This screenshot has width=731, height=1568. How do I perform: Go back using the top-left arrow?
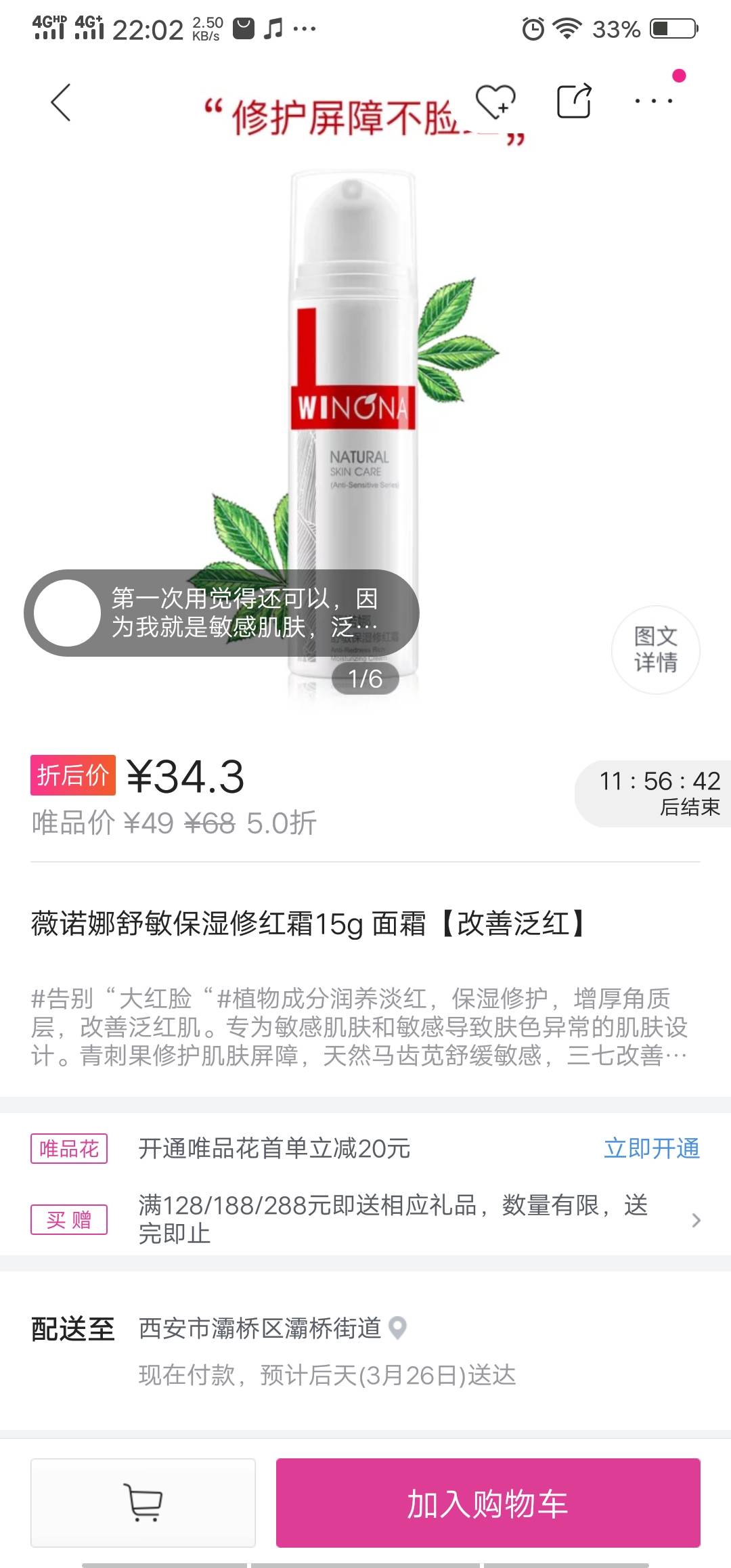(x=61, y=102)
